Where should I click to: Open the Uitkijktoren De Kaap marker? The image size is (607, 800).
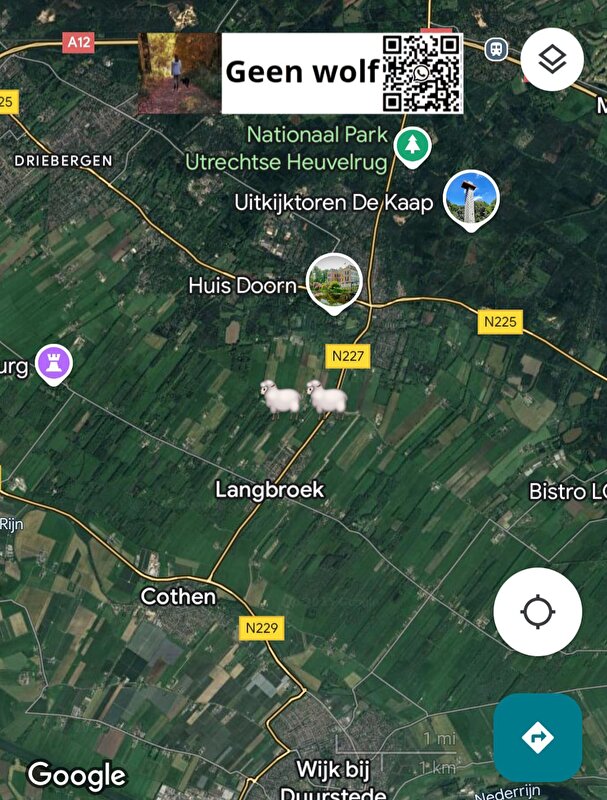coord(471,197)
